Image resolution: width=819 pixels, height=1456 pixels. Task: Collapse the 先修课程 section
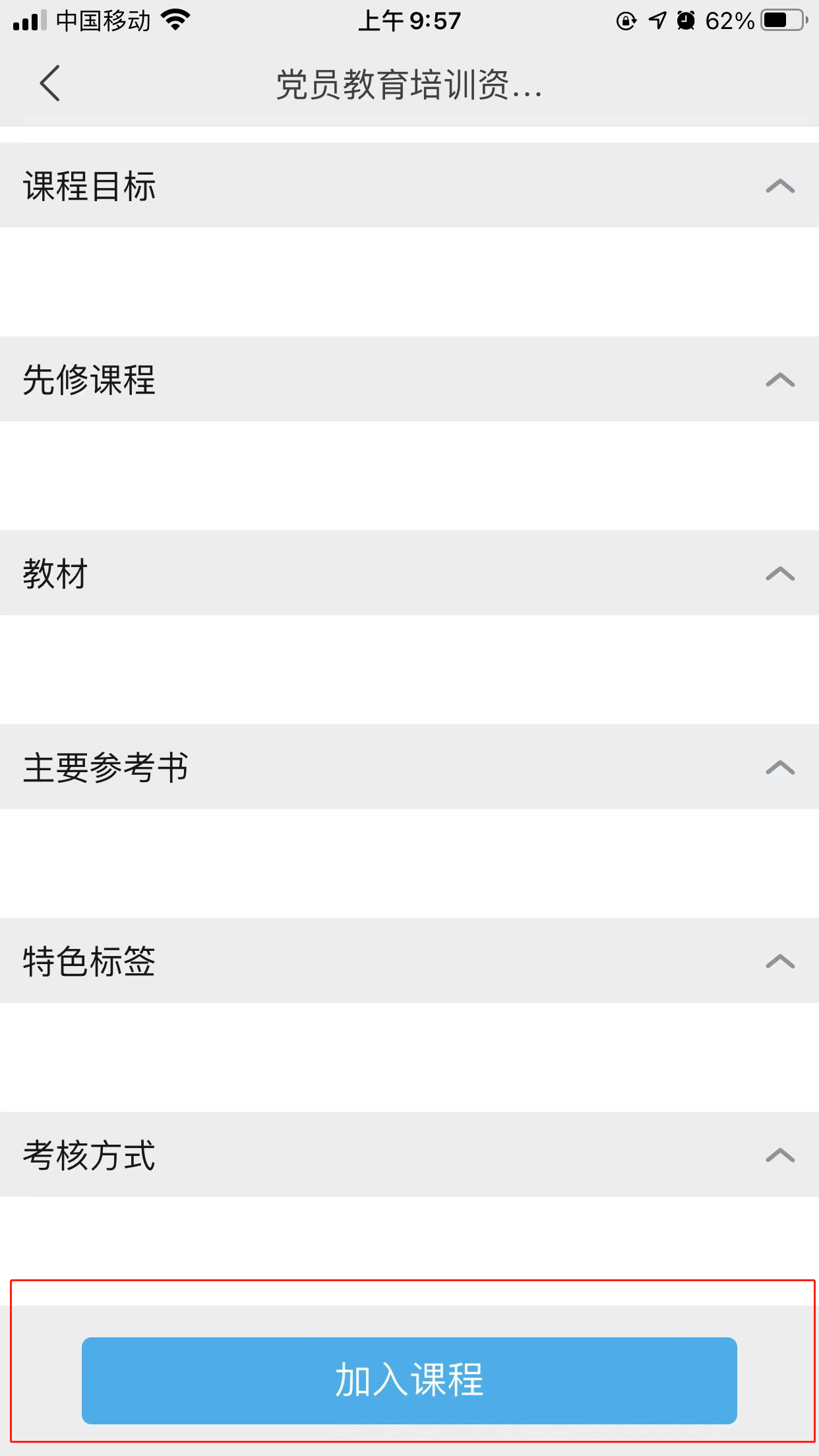click(779, 380)
